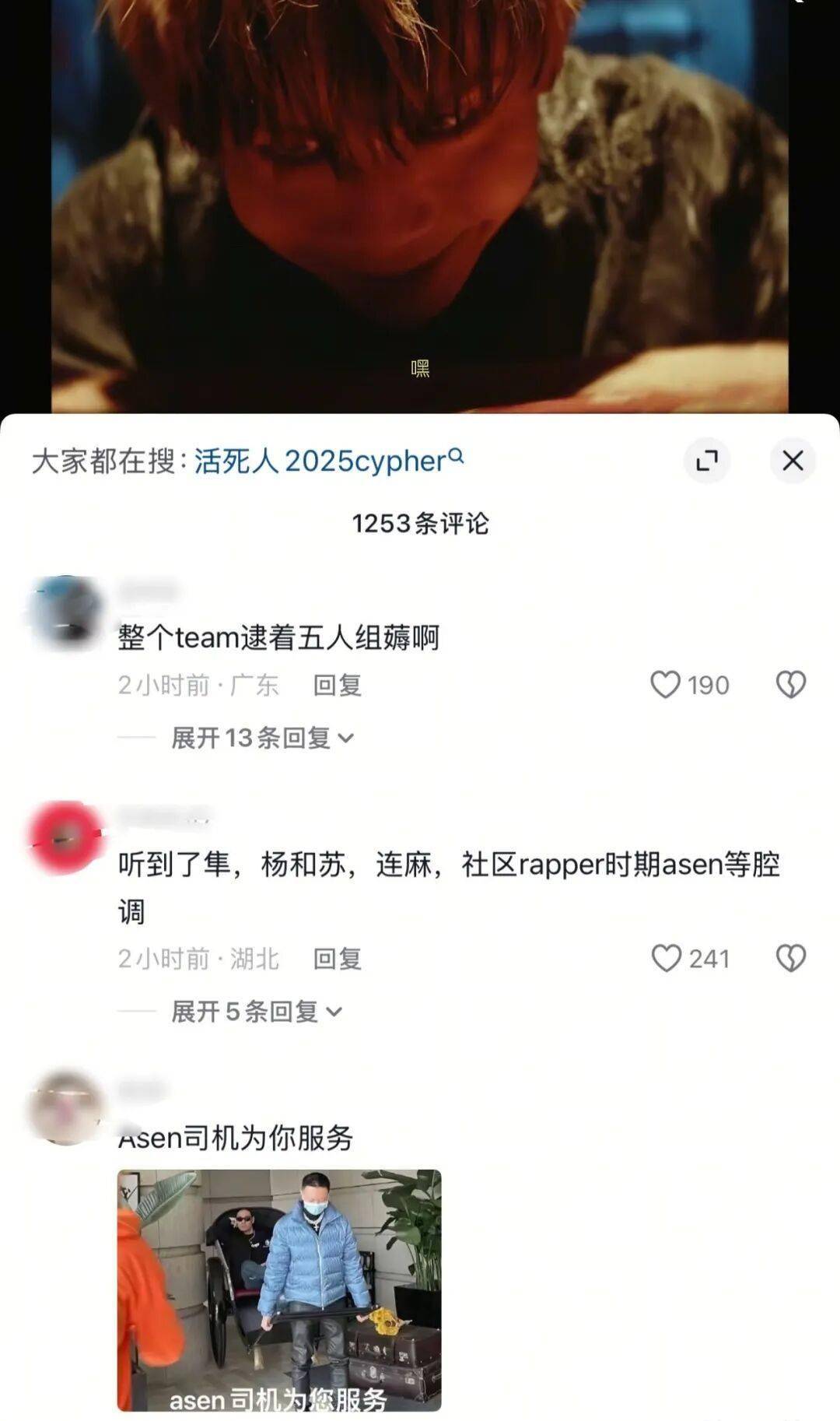Viewport: 840px width, 1421px height.
Task: Like the comment about 整个team逮着五人组薅
Action: 666,685
